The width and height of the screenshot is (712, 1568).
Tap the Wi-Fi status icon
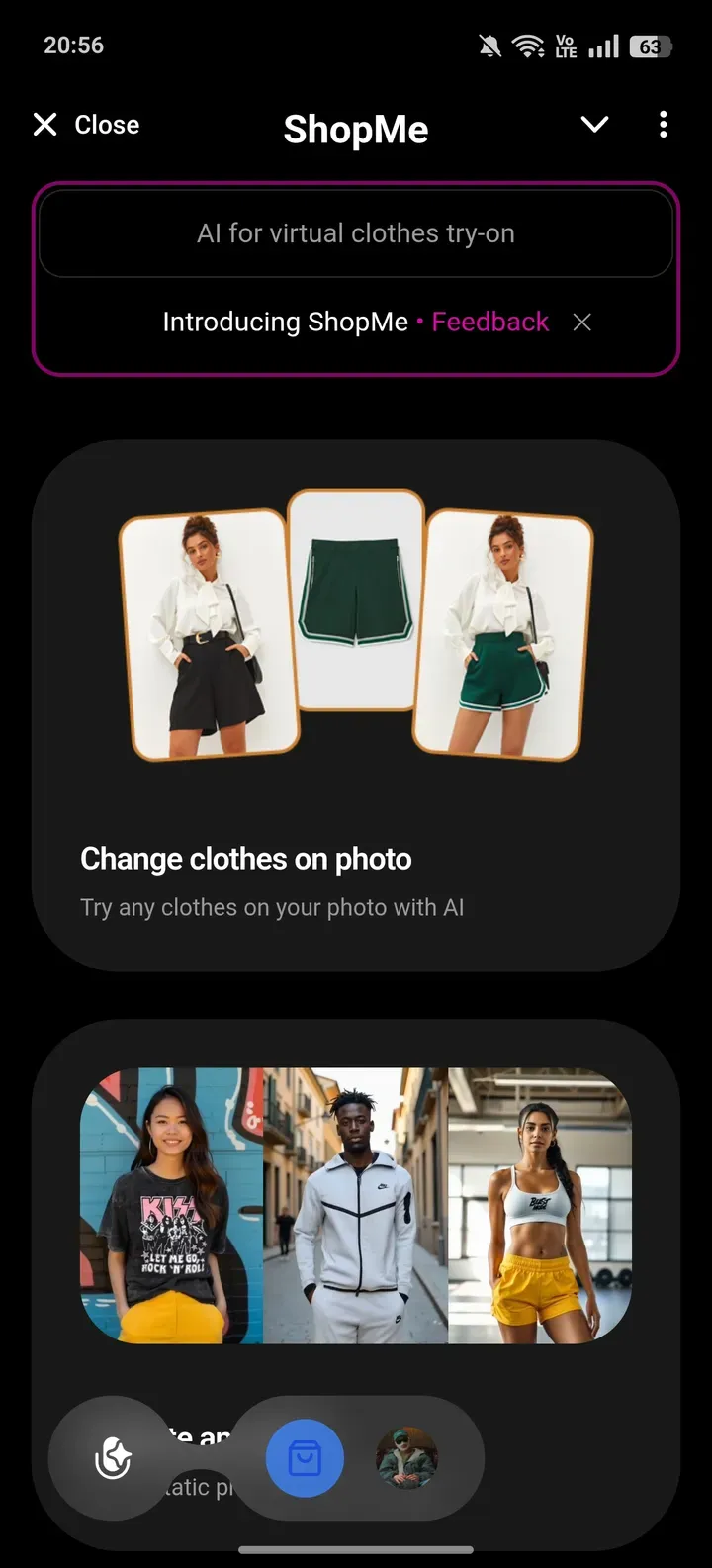click(529, 45)
